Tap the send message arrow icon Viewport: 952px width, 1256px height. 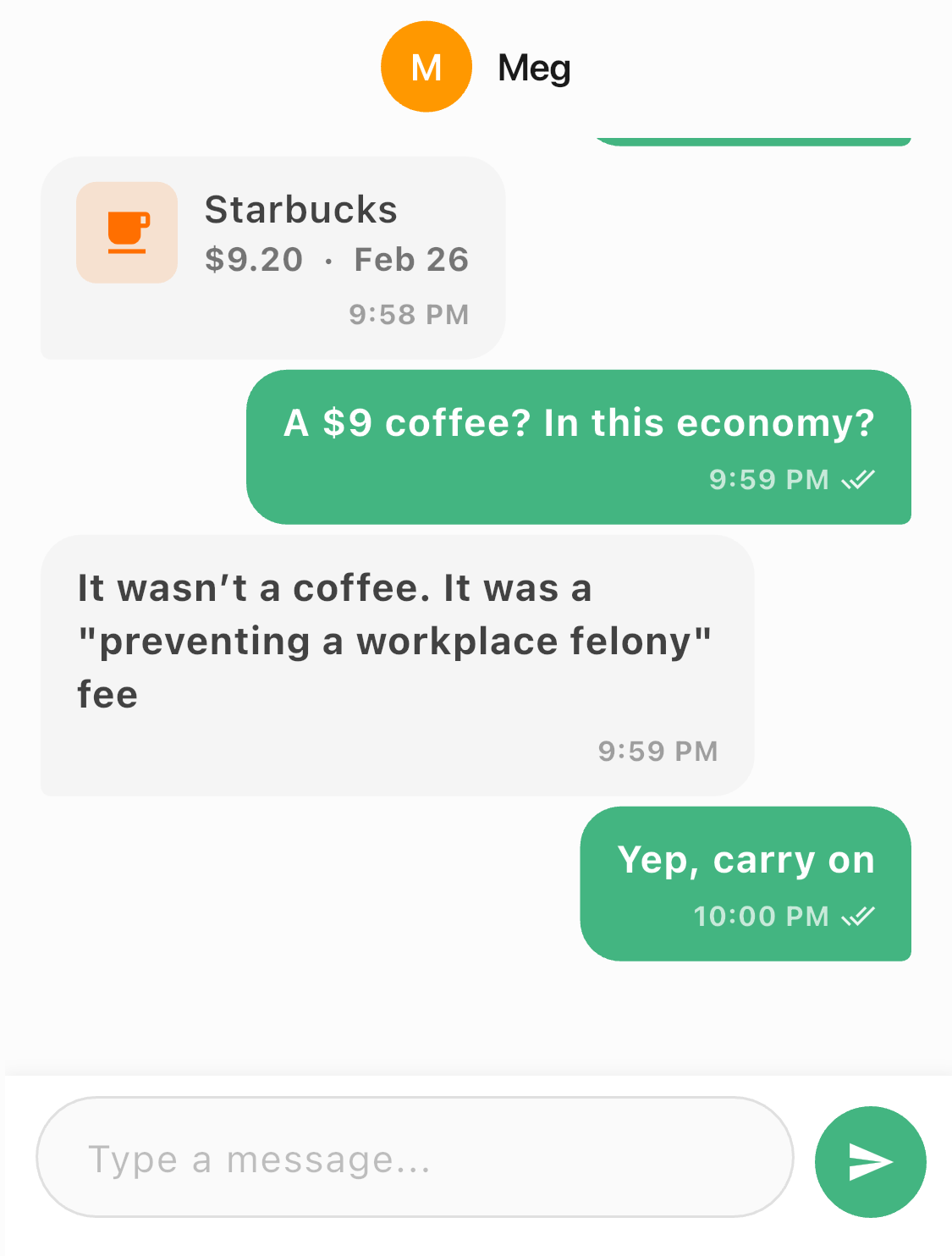click(869, 1162)
